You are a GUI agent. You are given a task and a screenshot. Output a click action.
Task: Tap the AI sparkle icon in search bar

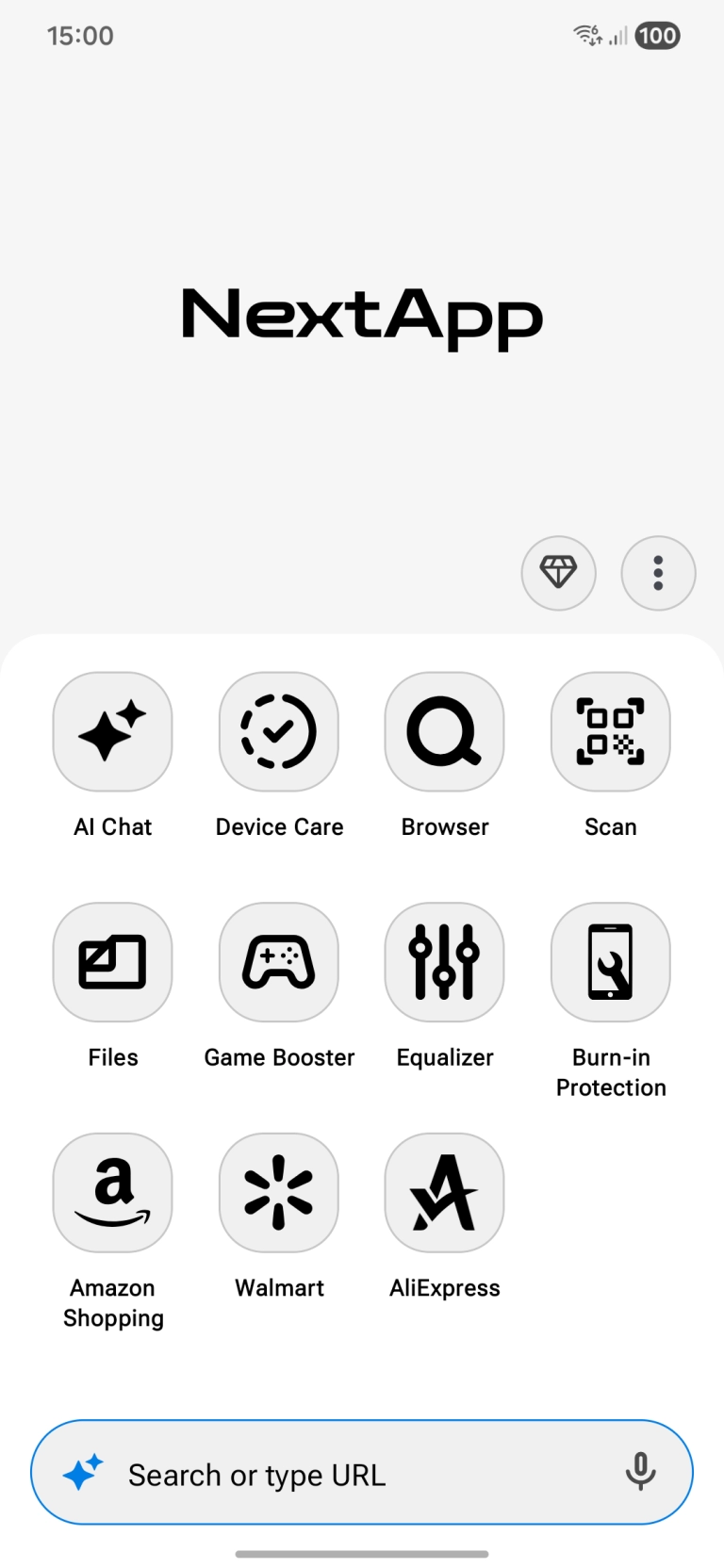(83, 1472)
